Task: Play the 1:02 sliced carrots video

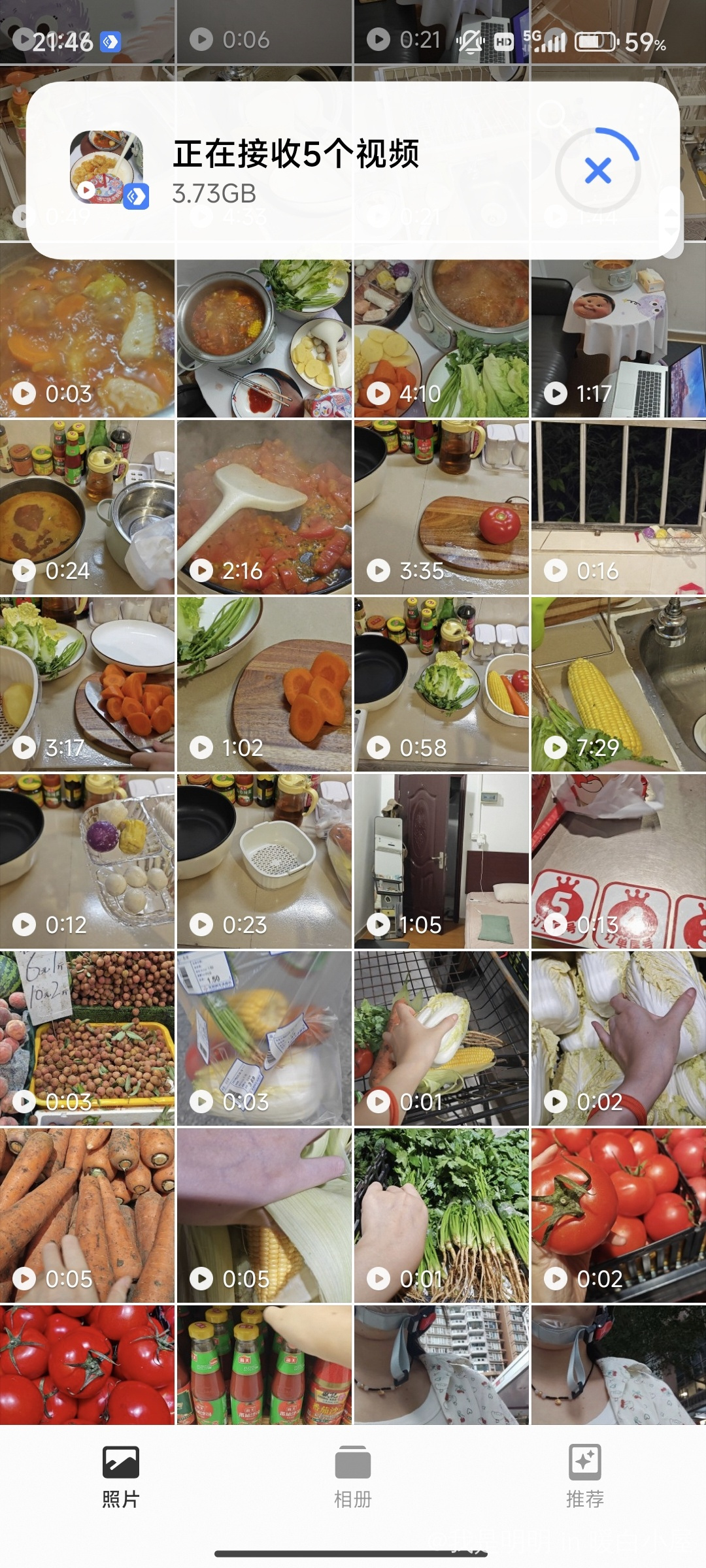Action: point(264,685)
